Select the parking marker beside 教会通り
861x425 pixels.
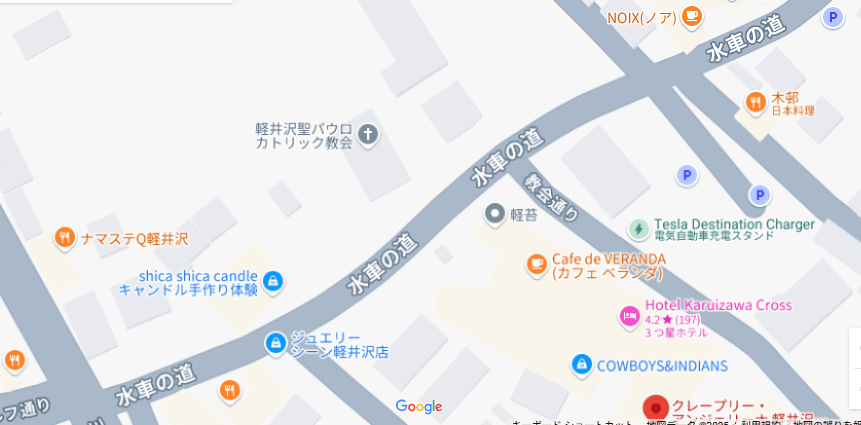(x=686, y=176)
